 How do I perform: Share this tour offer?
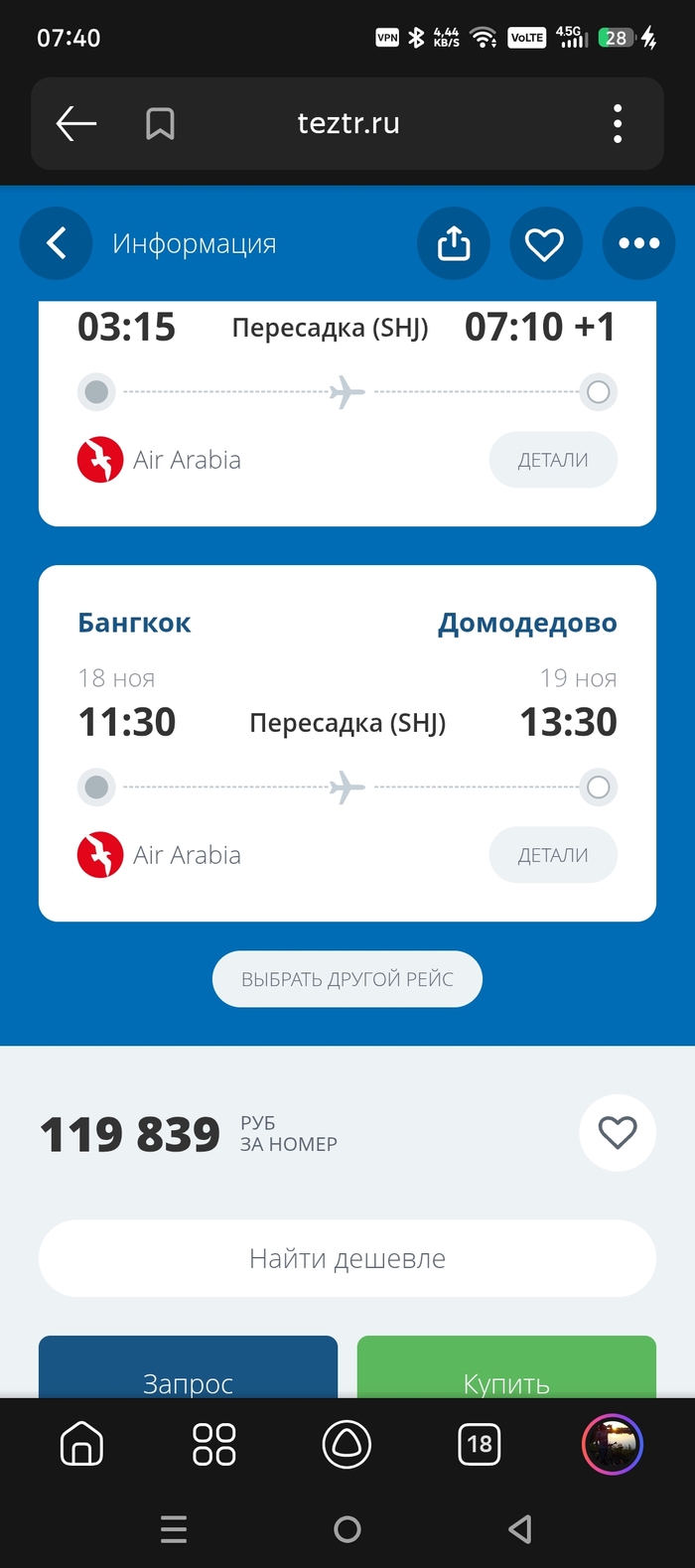tap(454, 243)
